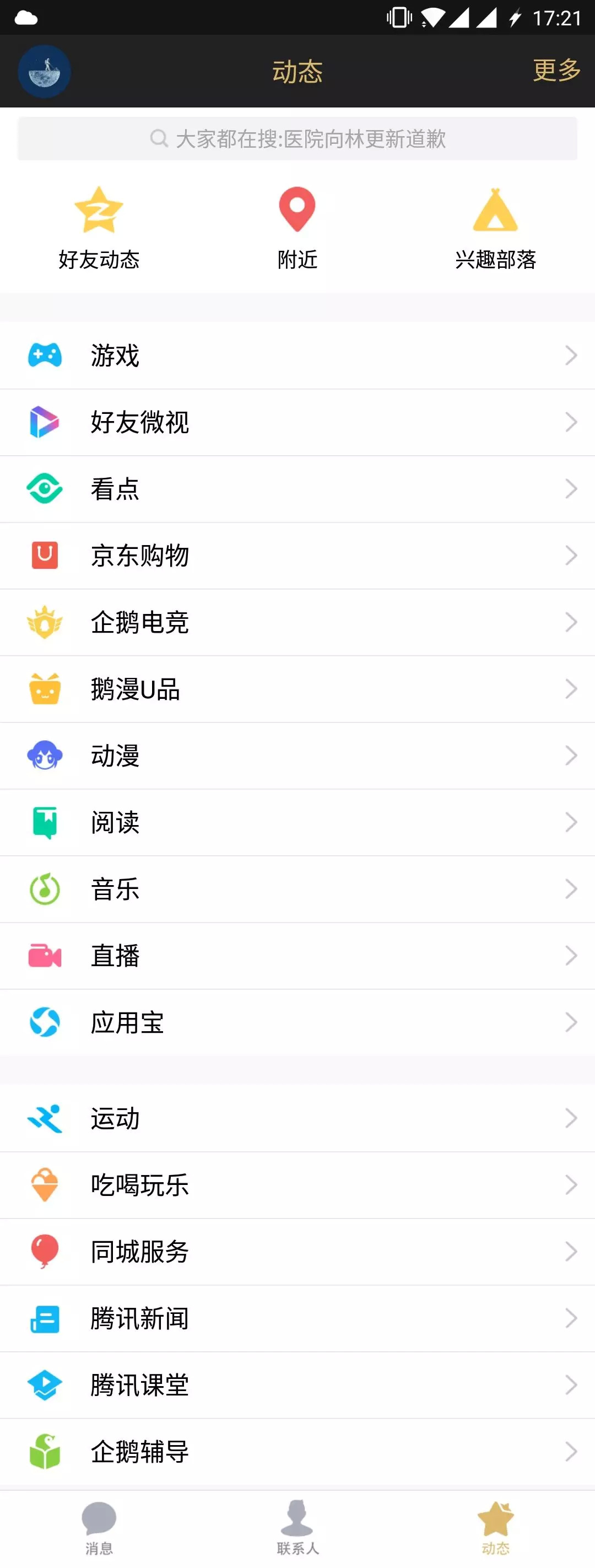Switch to the 消息 tab
595x1568 pixels.
pos(99,1527)
